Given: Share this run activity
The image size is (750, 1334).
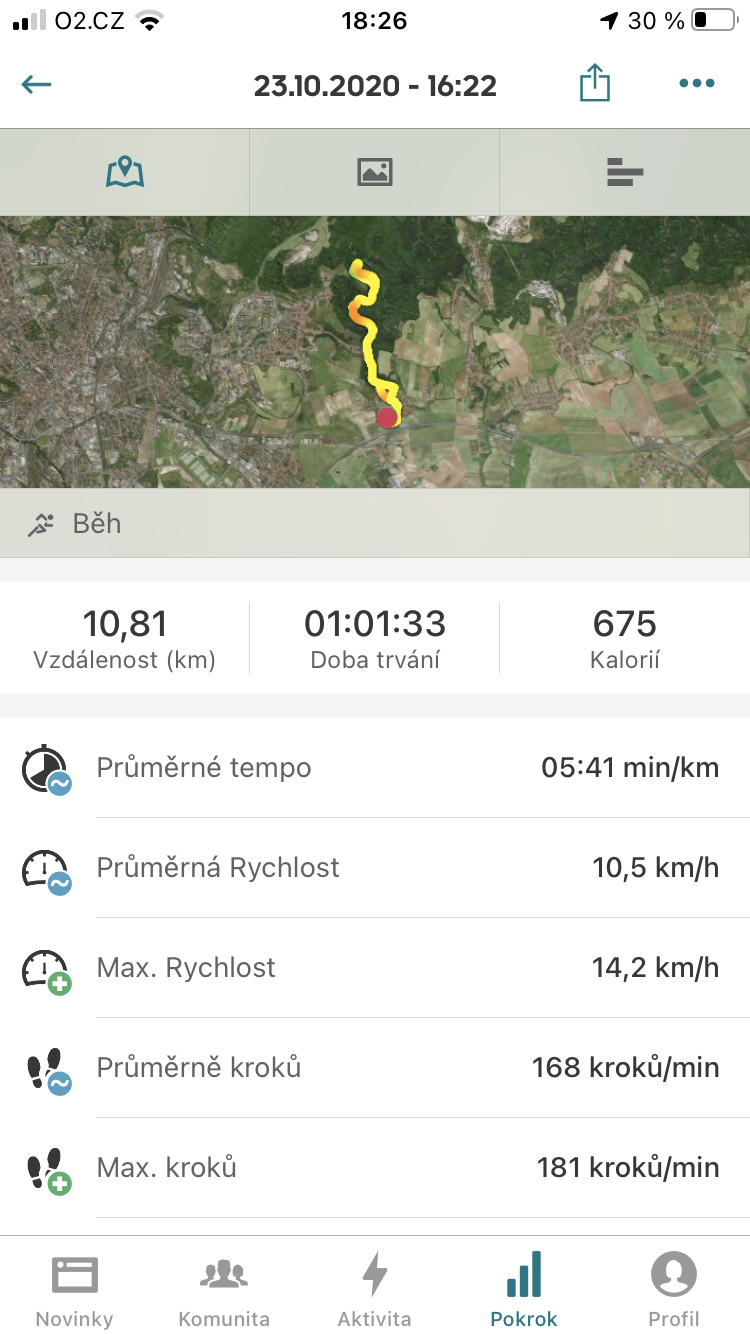Looking at the screenshot, I should click(x=595, y=83).
